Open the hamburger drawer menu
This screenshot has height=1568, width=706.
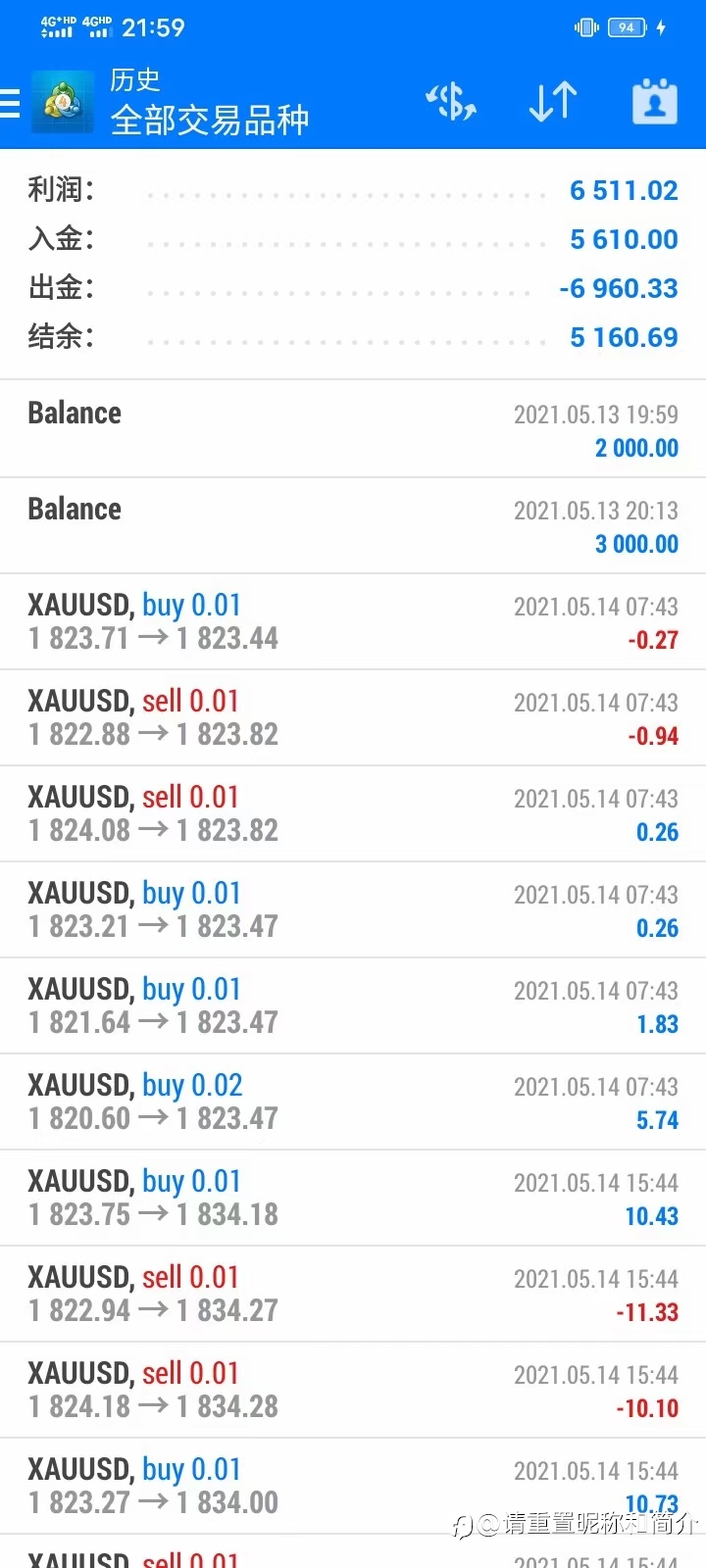point(10,103)
